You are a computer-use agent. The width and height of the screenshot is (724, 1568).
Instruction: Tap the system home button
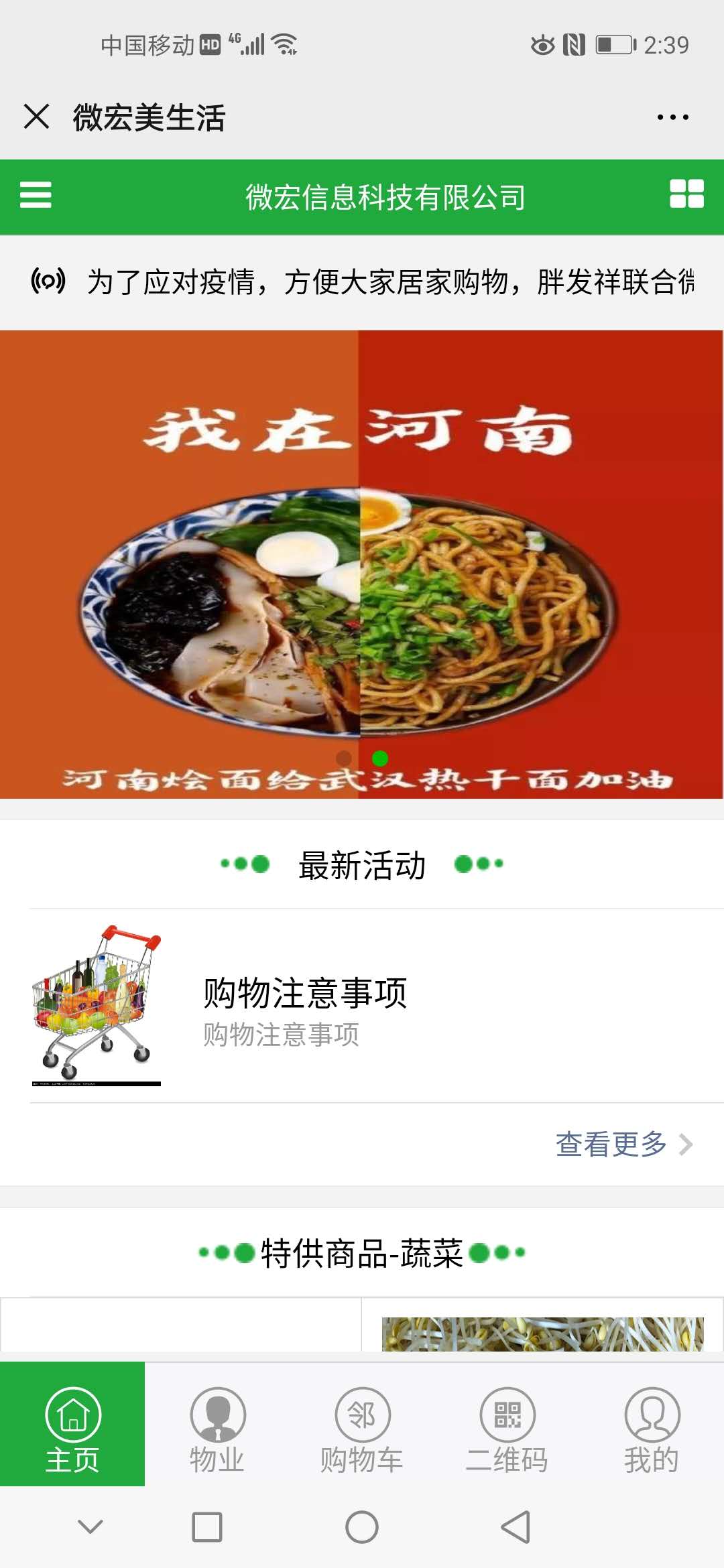point(362,1527)
